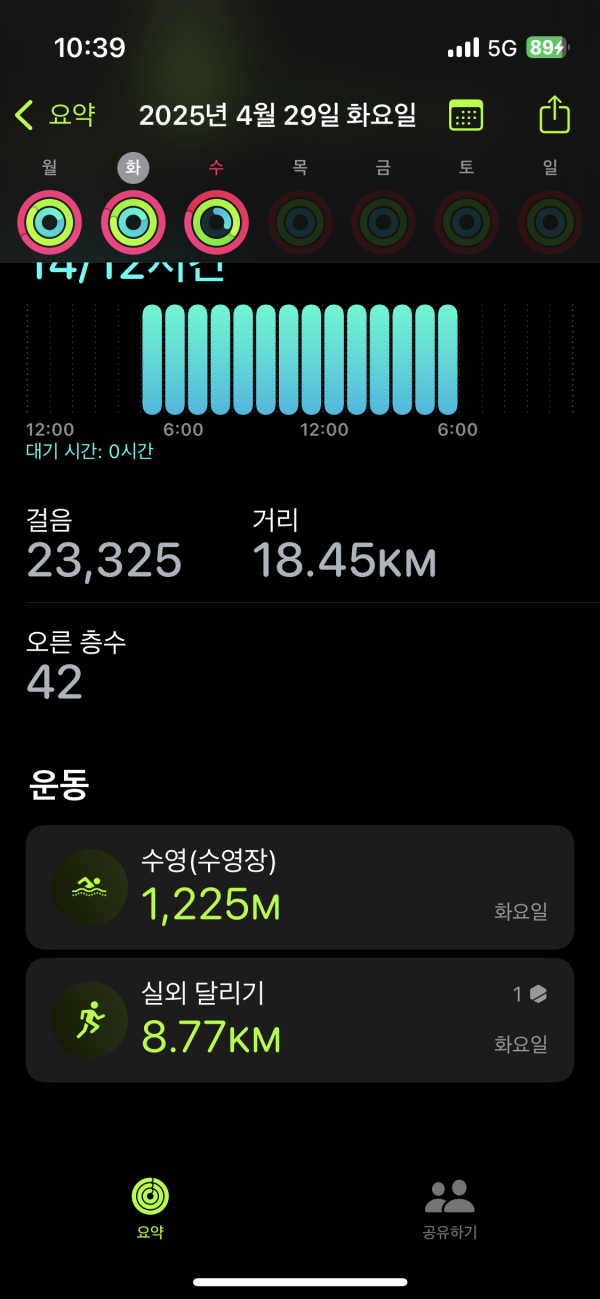600x1299 pixels.
Task: Select Saturday's (토) activity rings
Action: (x=466, y=221)
